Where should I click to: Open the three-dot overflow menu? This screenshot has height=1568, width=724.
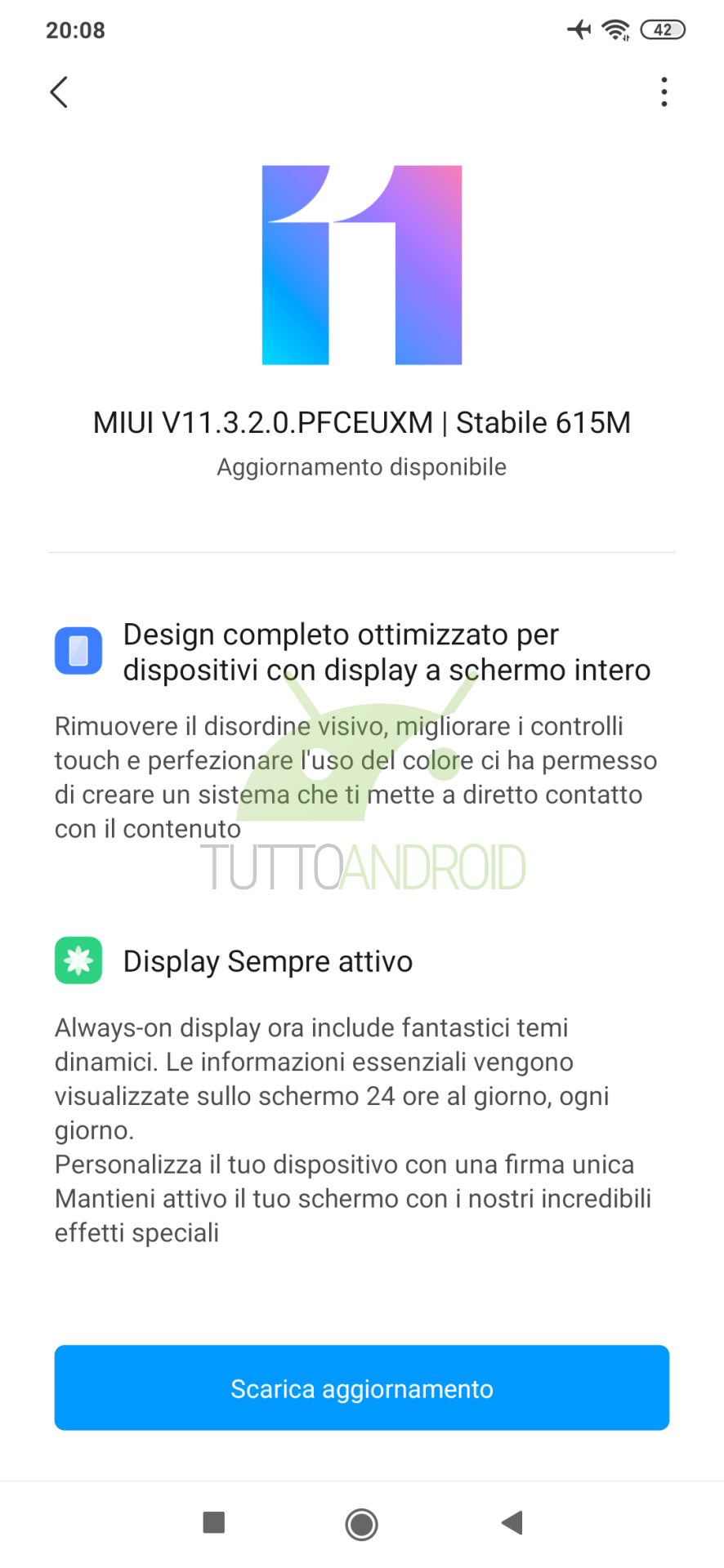664,92
